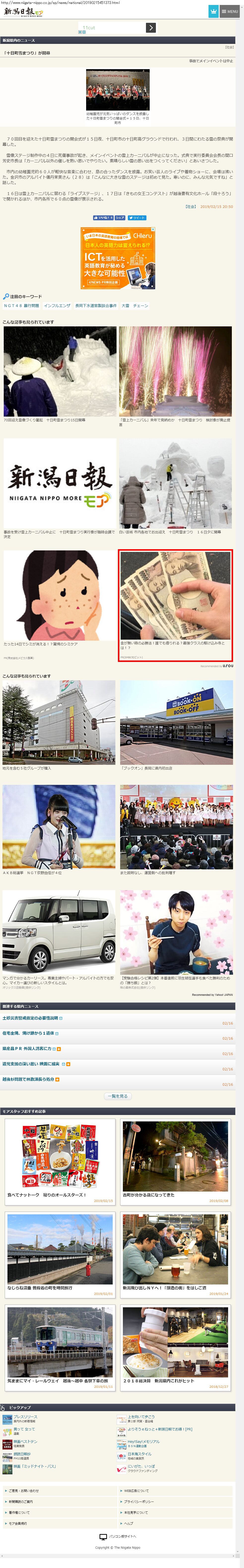Viewport: 244px width, 1568px height.
Task: Switch to パソコン版サイトへ
Action: pyautogui.click(x=122, y=1536)
